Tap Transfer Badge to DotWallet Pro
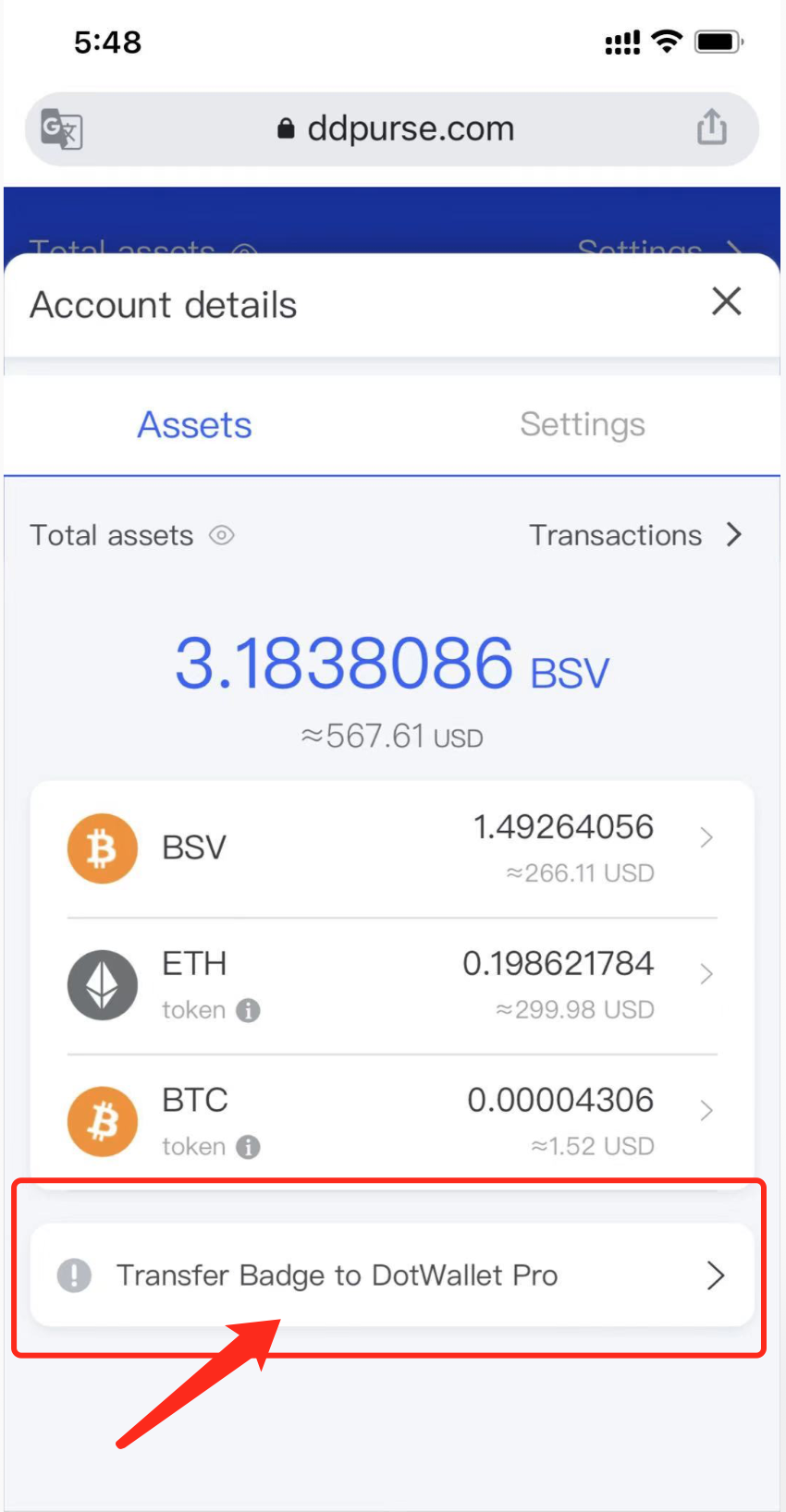 click(392, 1275)
